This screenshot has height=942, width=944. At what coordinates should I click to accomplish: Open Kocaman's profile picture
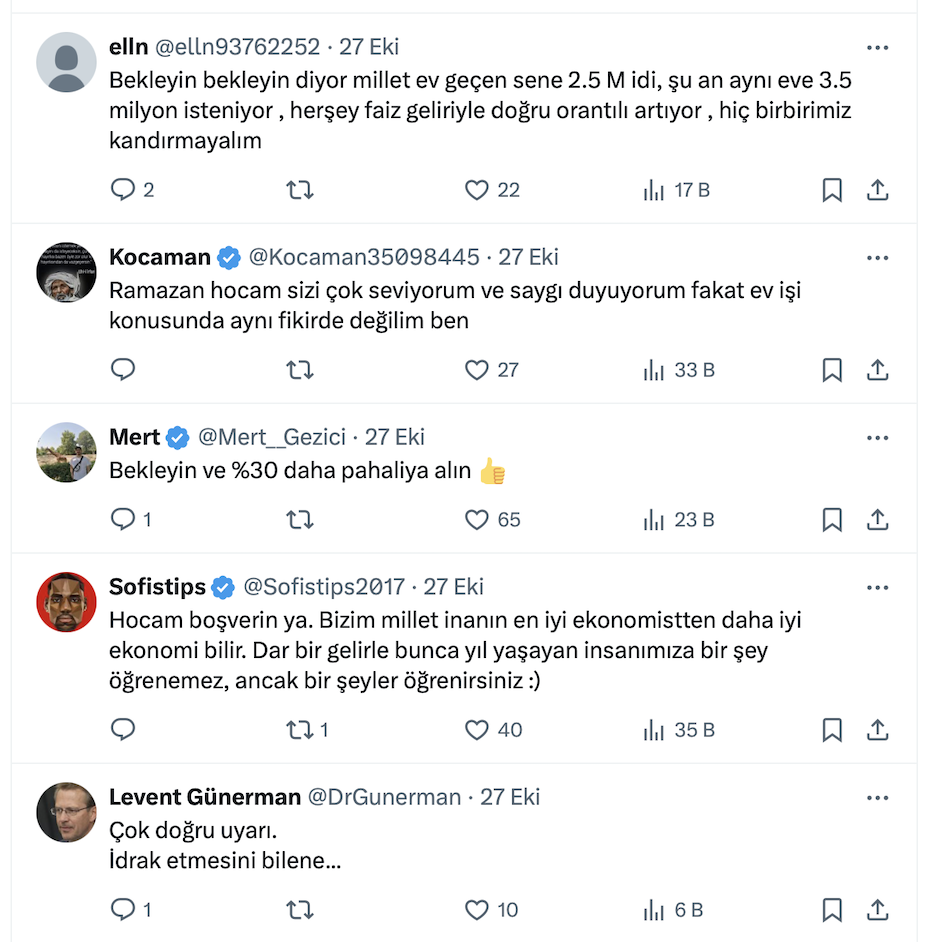click(x=66, y=272)
